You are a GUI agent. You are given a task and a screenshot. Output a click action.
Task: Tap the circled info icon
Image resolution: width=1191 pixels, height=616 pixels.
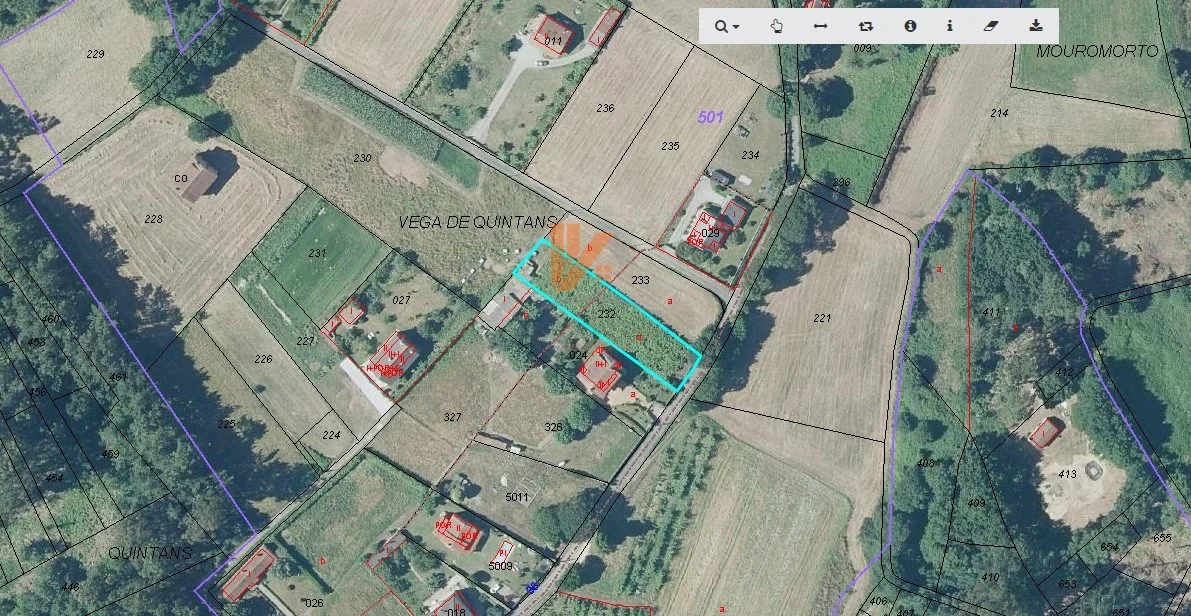click(x=910, y=26)
